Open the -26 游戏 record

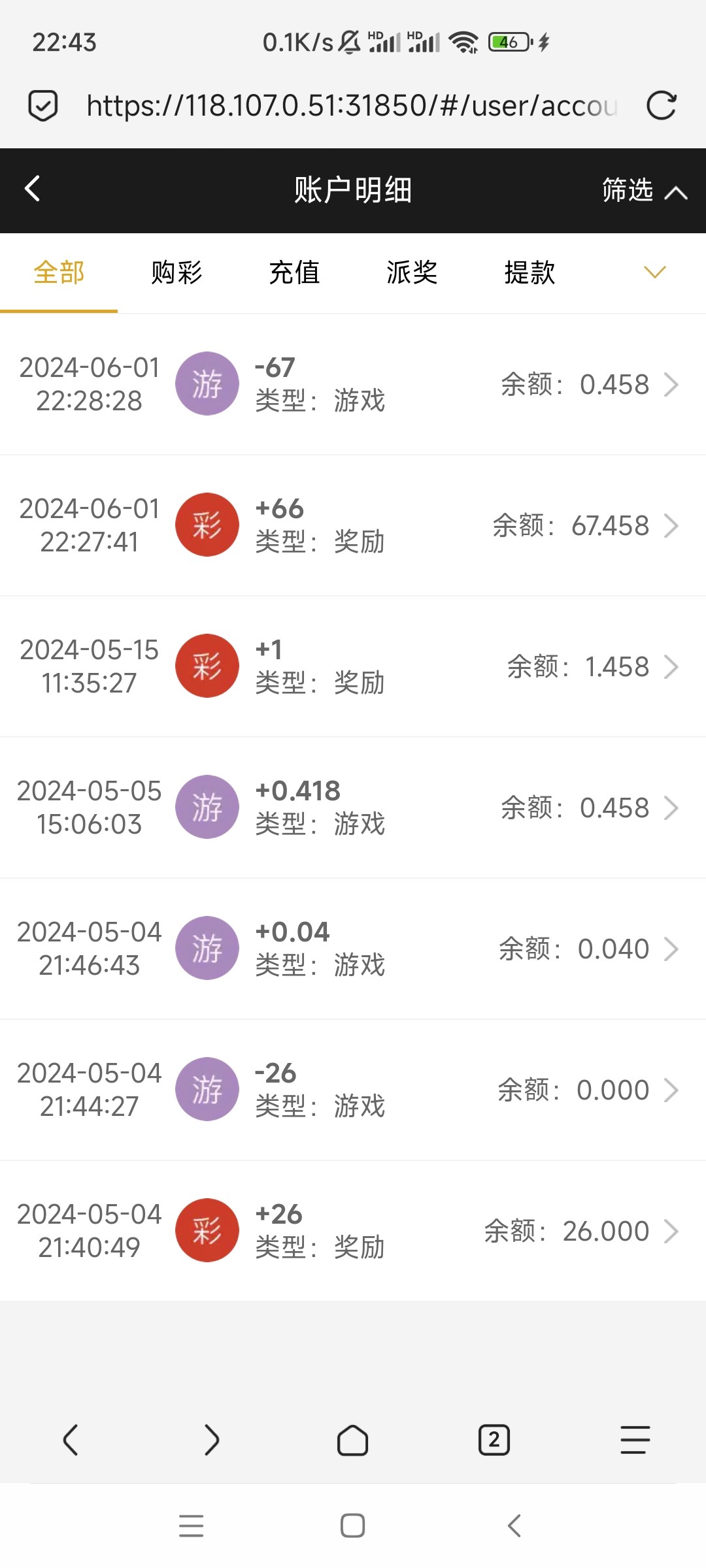click(353, 1090)
